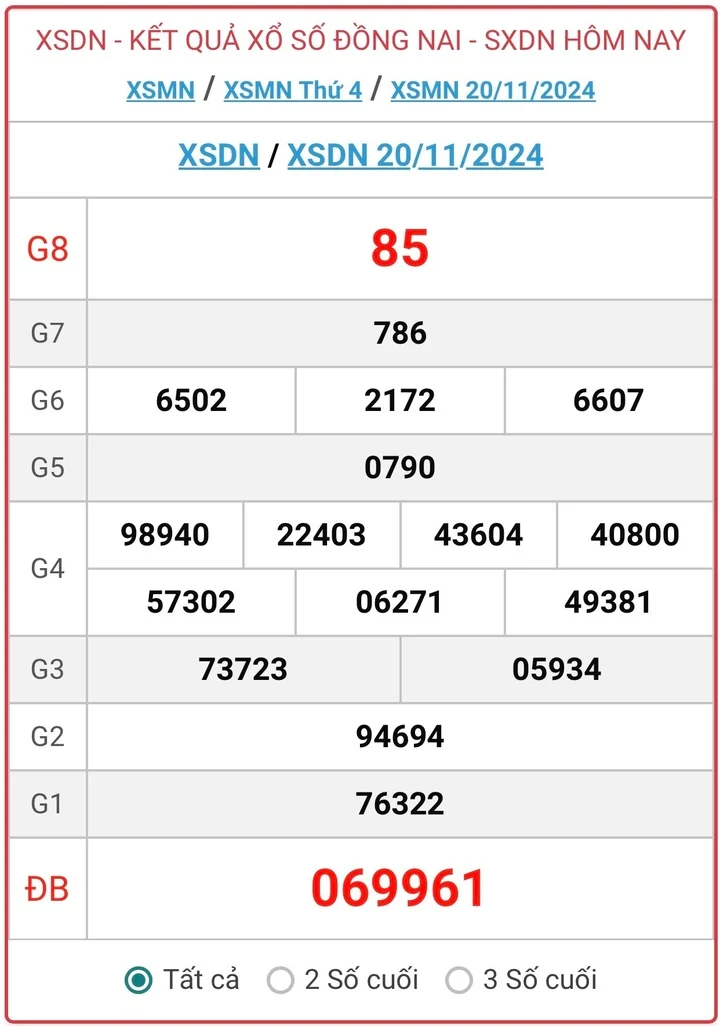Open the XSDN 20/11/2024 link
The image size is (720, 1026).
415,155
